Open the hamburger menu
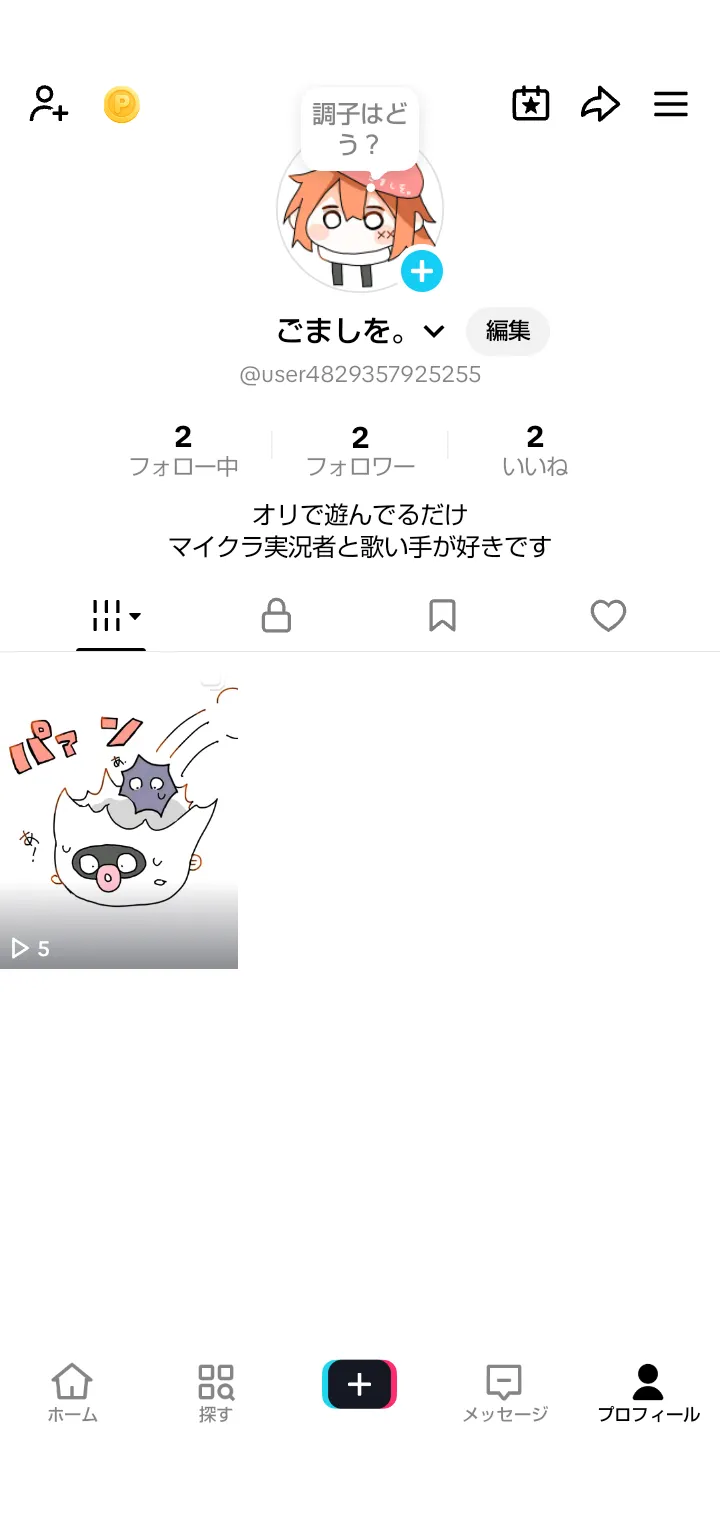Image resolution: width=720 pixels, height=1520 pixels. 670,104
